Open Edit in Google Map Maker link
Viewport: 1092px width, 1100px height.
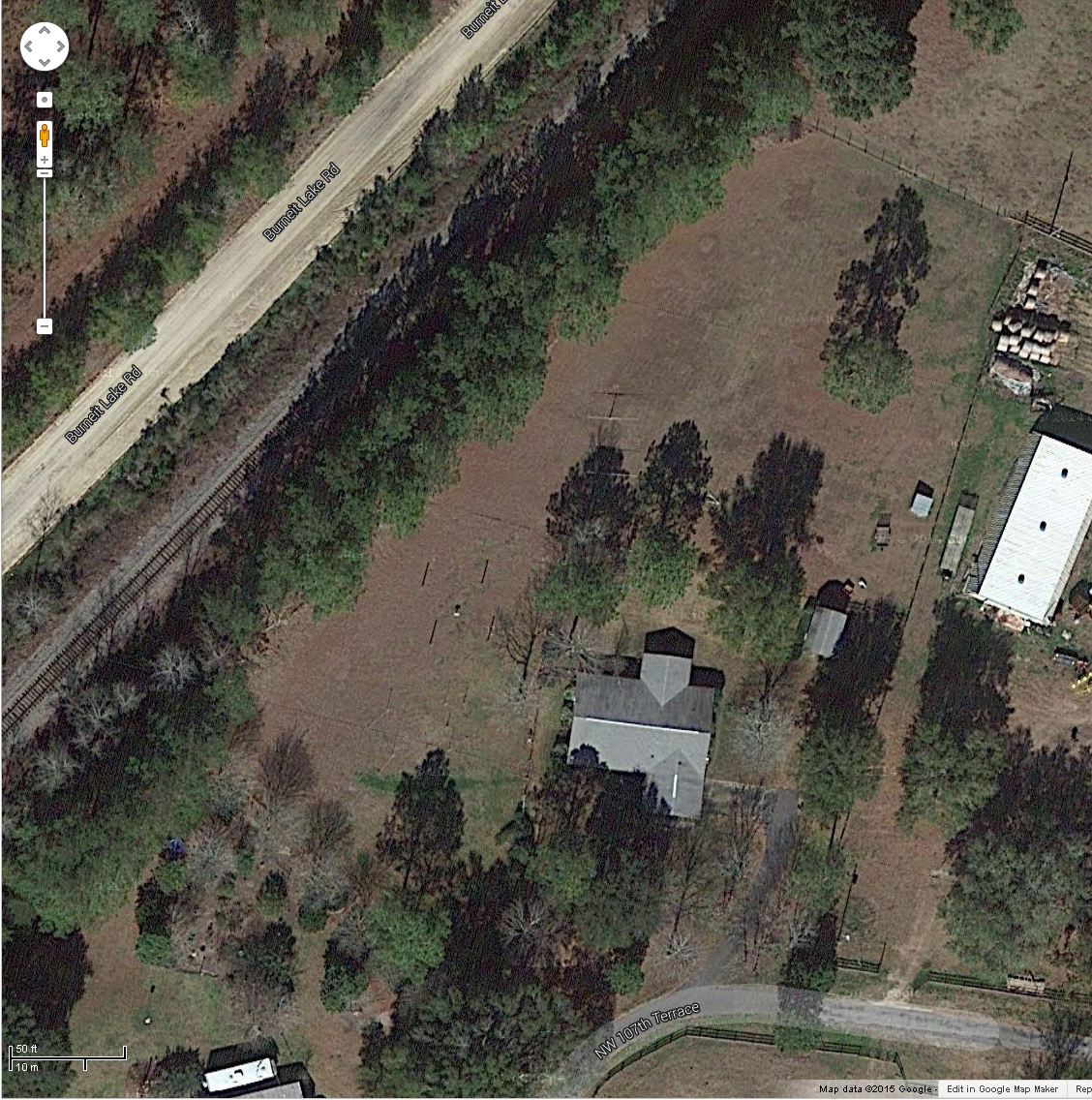coord(1002,1089)
